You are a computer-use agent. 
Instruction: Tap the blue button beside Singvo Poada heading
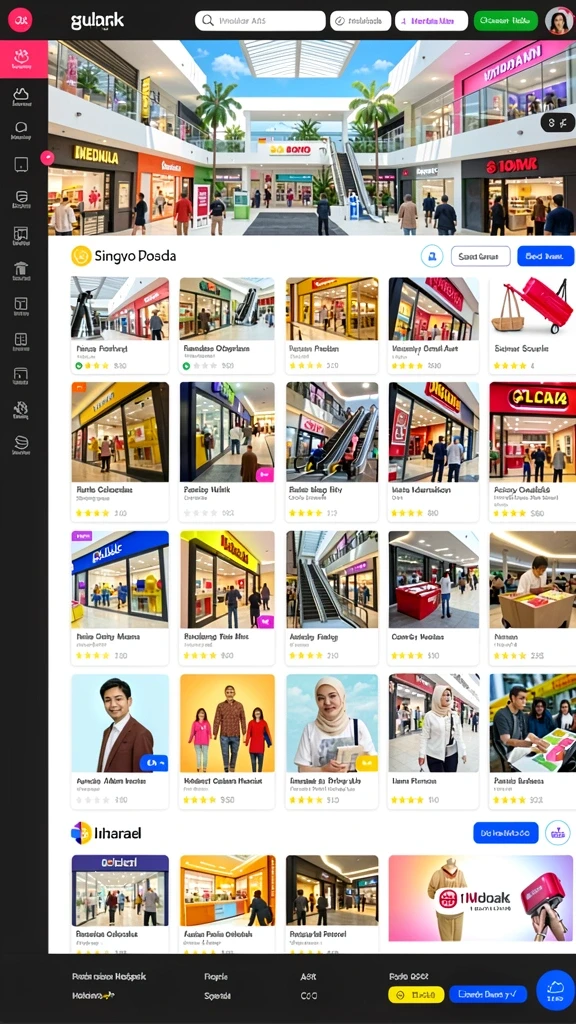tap(545, 256)
